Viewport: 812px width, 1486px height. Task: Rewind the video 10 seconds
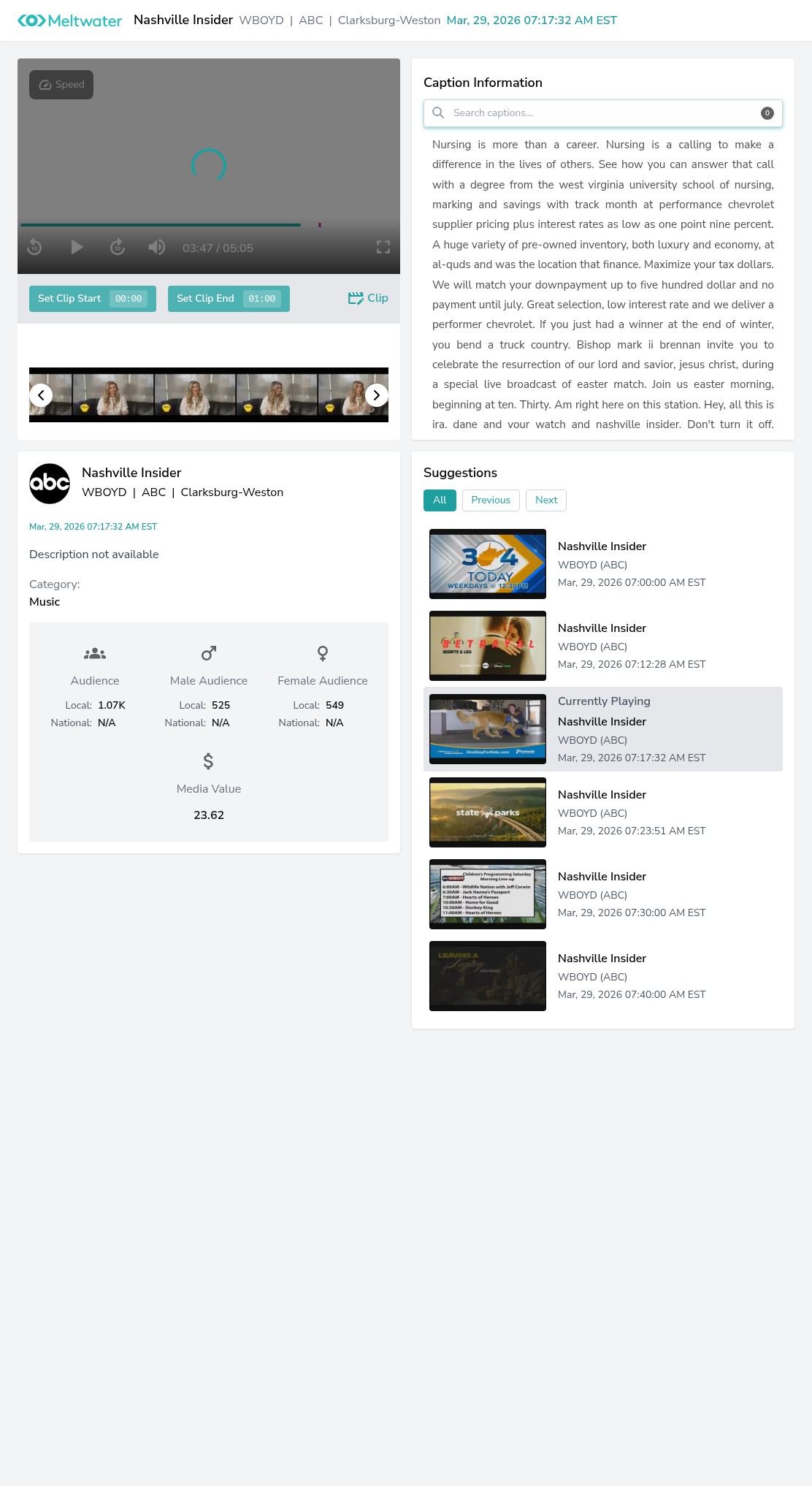pyautogui.click(x=34, y=248)
